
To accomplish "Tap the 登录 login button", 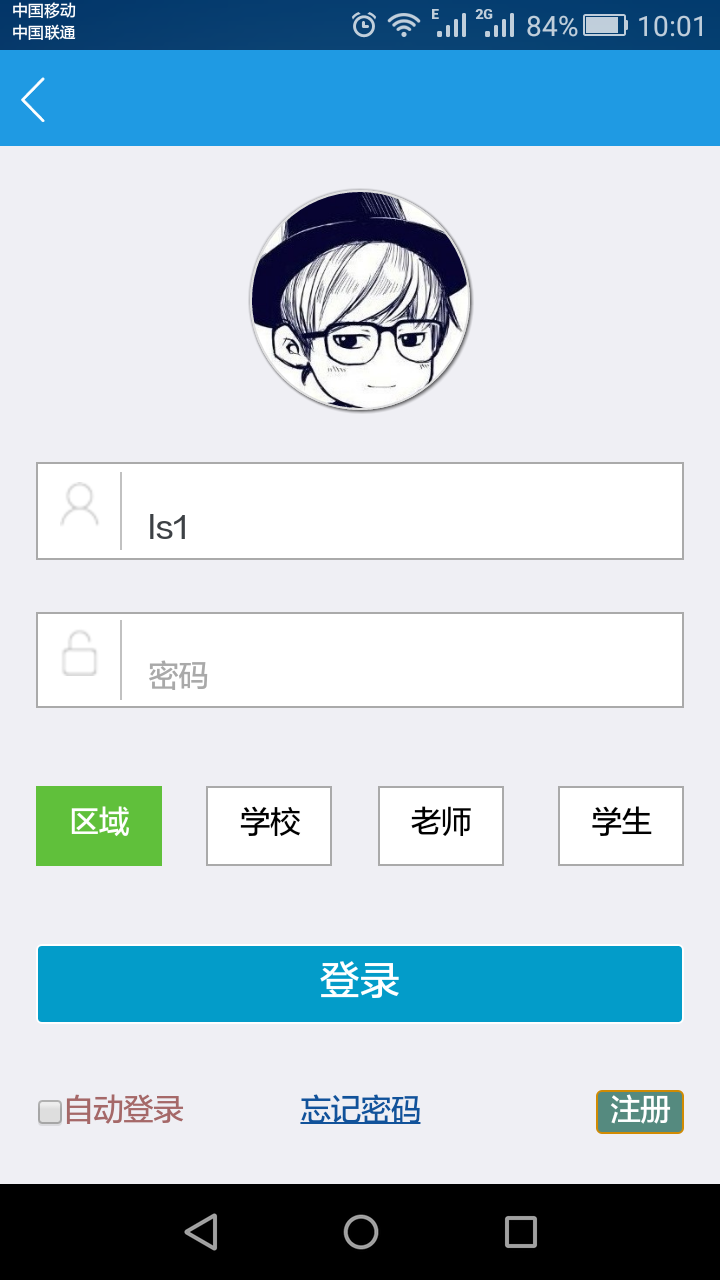I will point(360,984).
